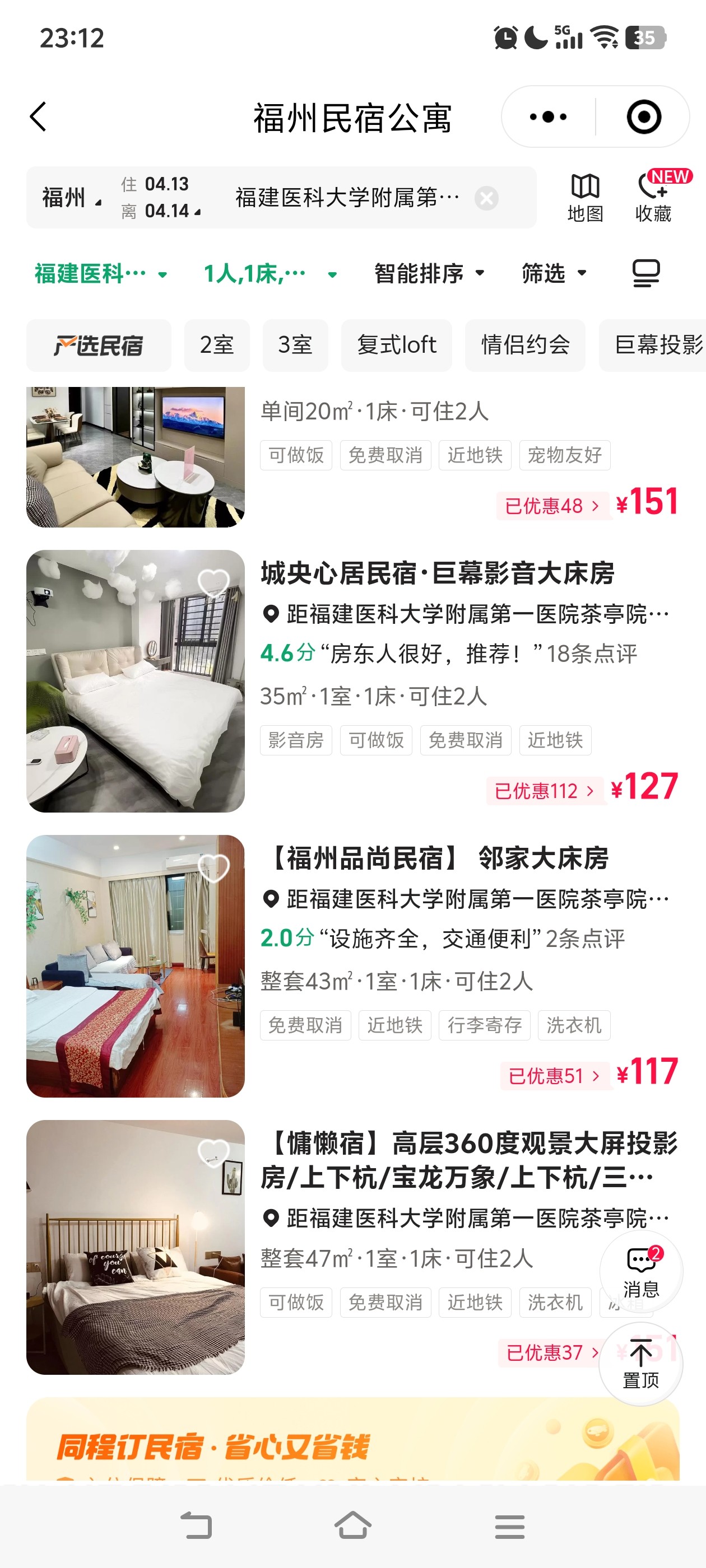Edit the check-in and check-out dates
Image resolution: width=706 pixels, height=1568 pixels.
pyautogui.click(x=161, y=198)
